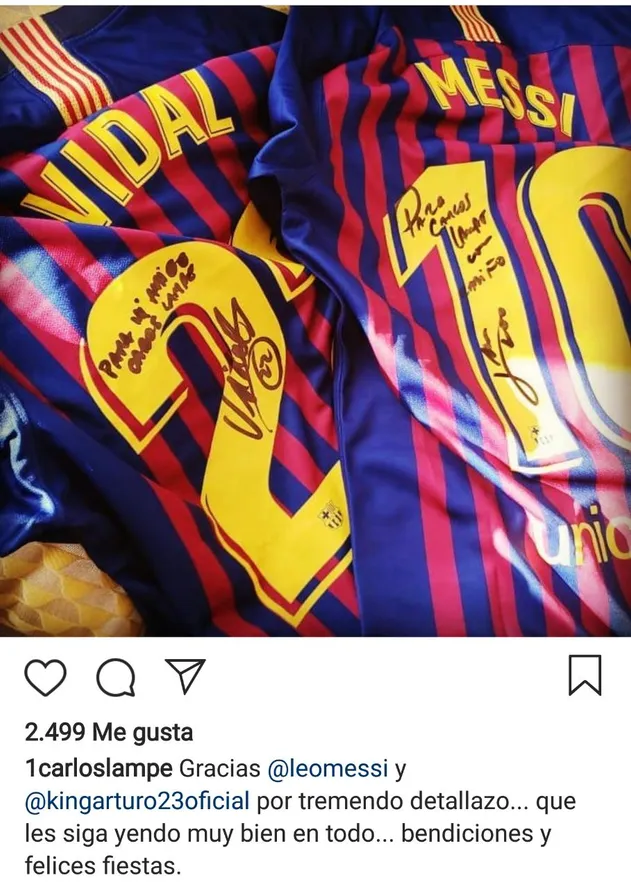Like the post with the heart icon
The image size is (631, 889).
click(45, 677)
